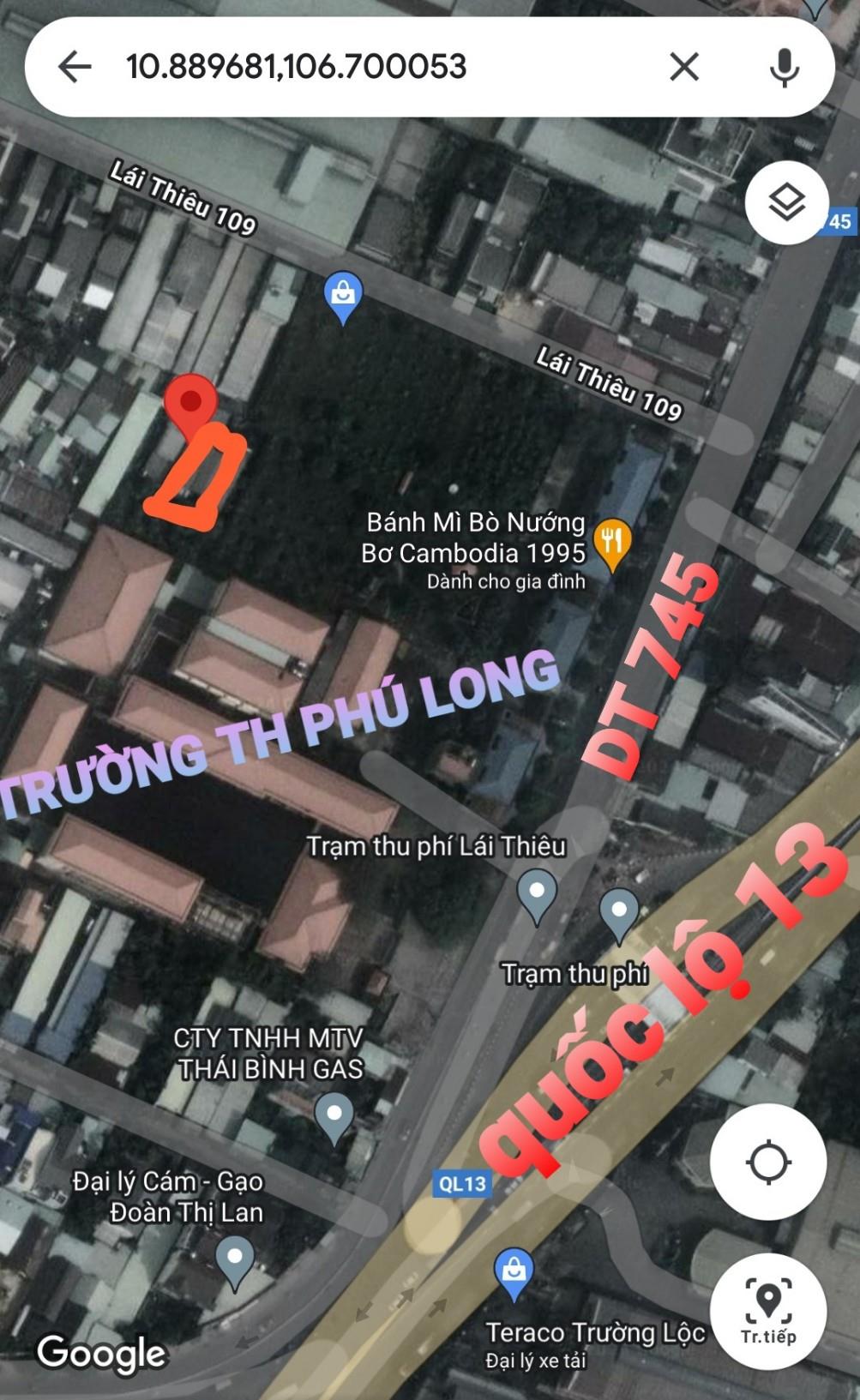Open Bánh Mì Bò Nướng Bơ Cambodia 1995
This screenshot has width=860, height=1400.
coord(612,542)
